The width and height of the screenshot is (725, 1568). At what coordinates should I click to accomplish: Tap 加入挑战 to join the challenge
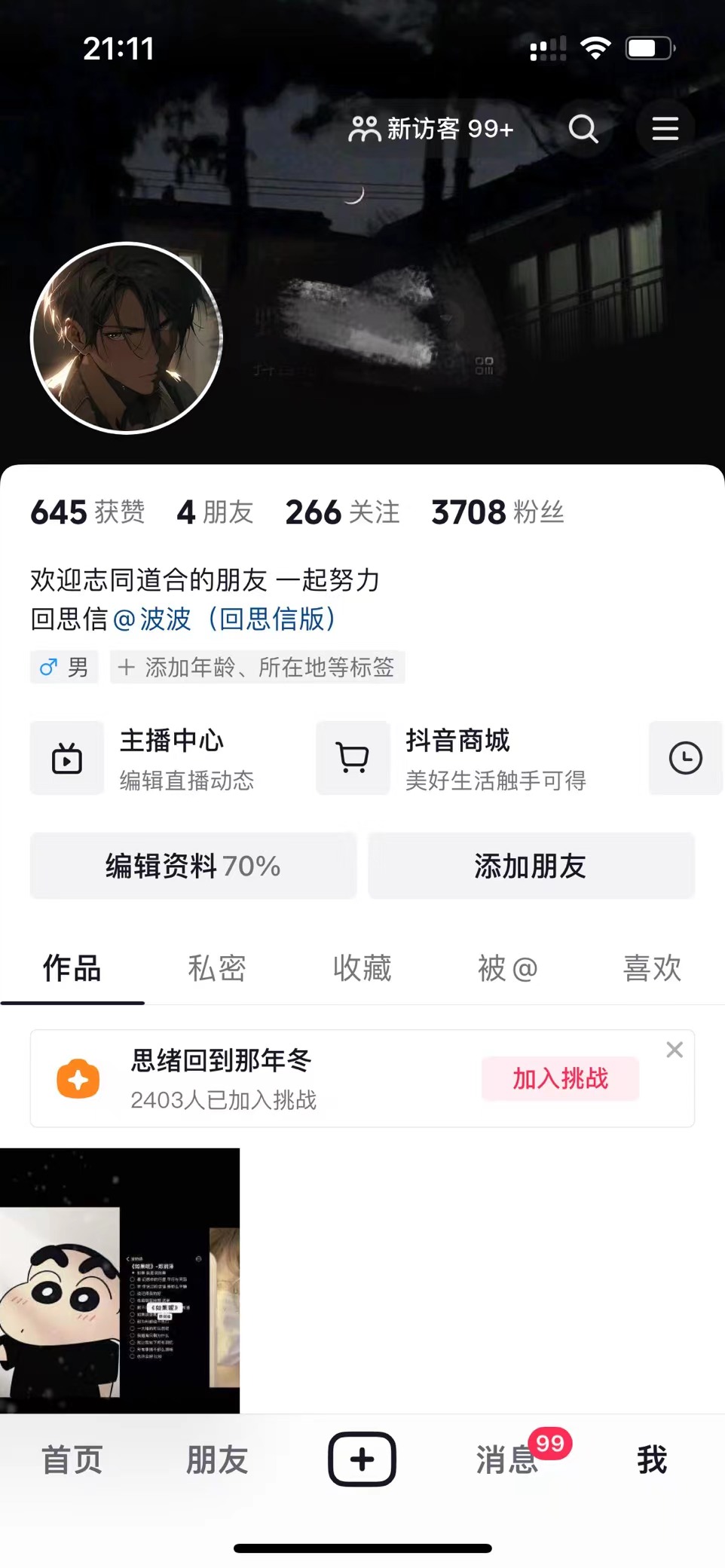[x=560, y=1079]
